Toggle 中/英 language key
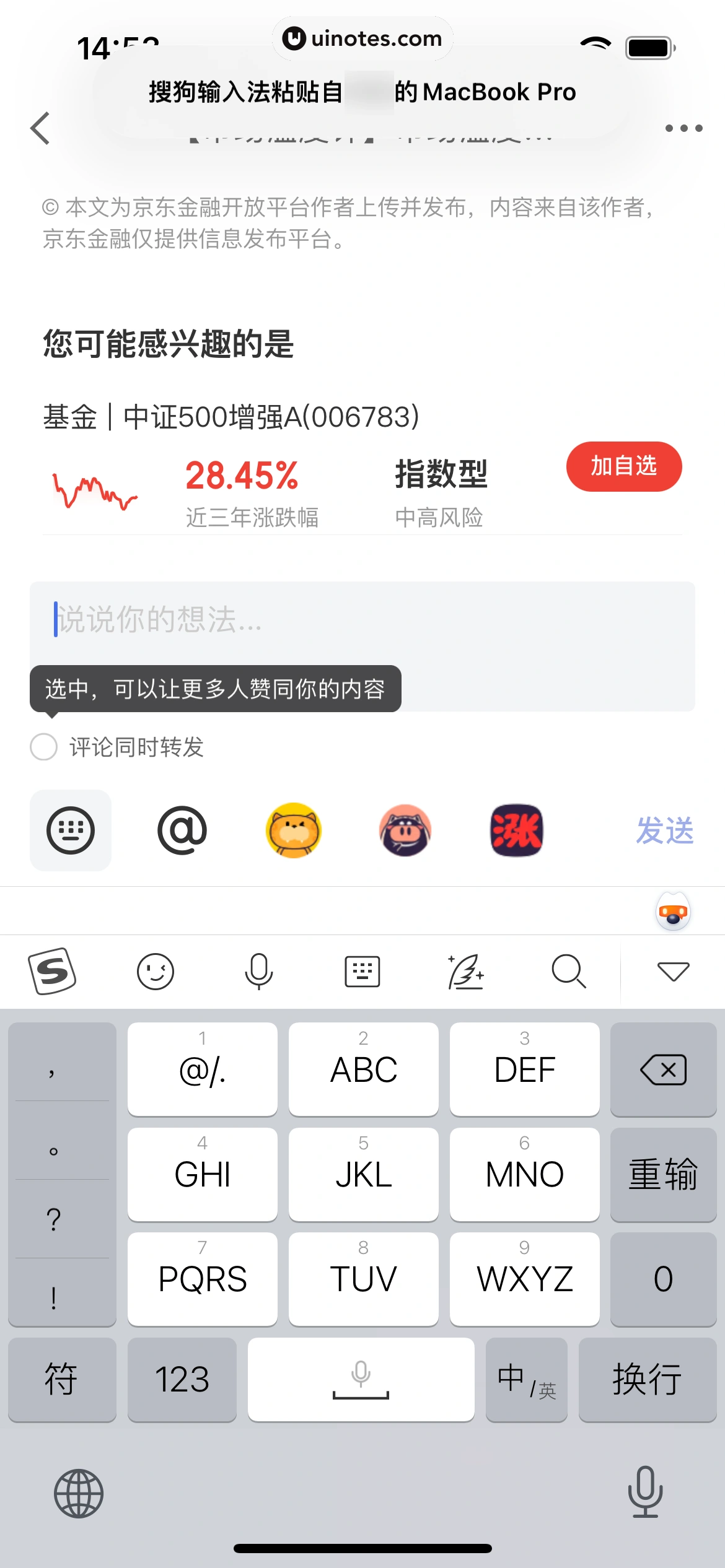 pyautogui.click(x=526, y=1380)
